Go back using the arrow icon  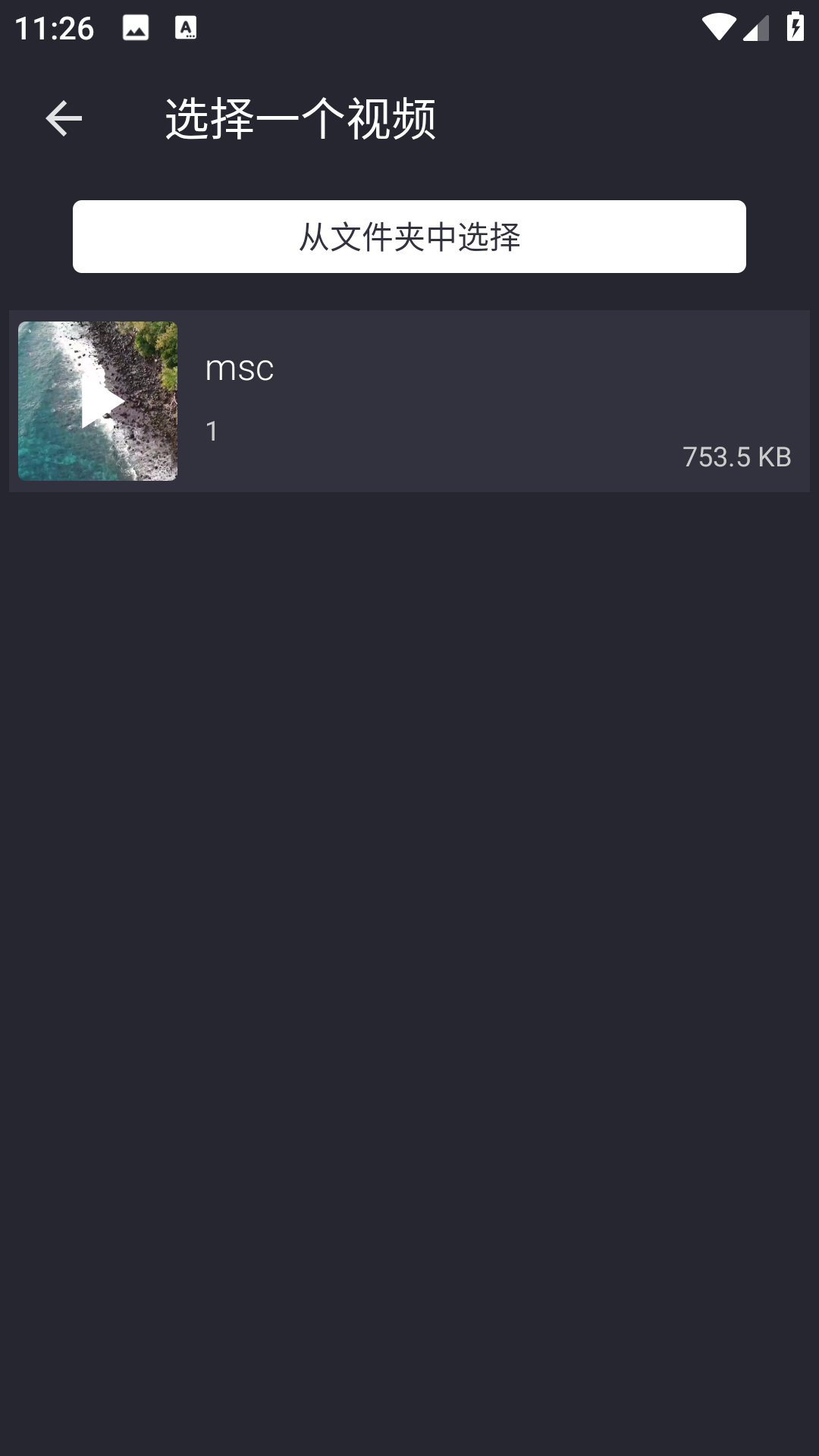click(x=64, y=118)
